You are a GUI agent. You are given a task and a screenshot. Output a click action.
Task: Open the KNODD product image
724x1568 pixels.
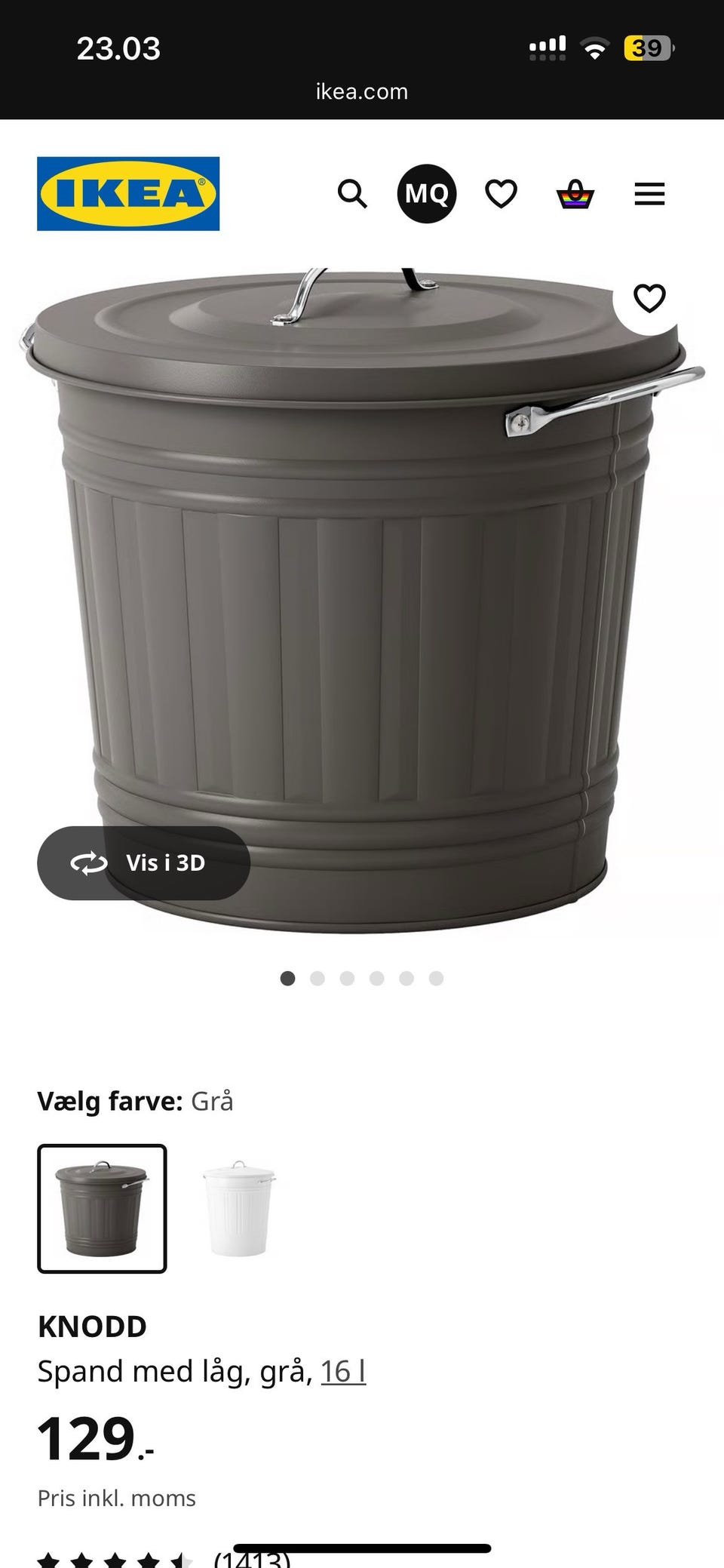click(x=362, y=604)
